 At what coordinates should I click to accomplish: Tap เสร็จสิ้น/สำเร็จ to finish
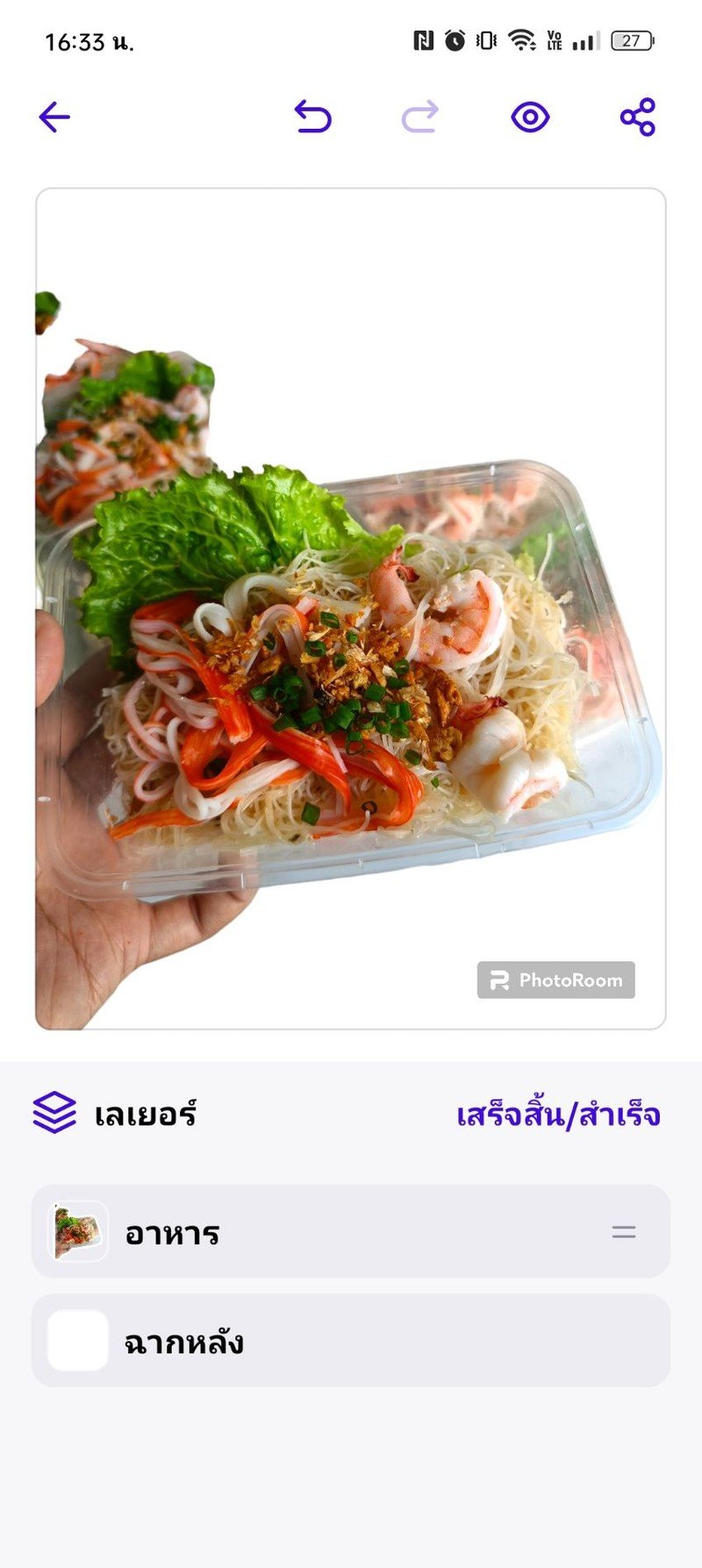[558, 1115]
